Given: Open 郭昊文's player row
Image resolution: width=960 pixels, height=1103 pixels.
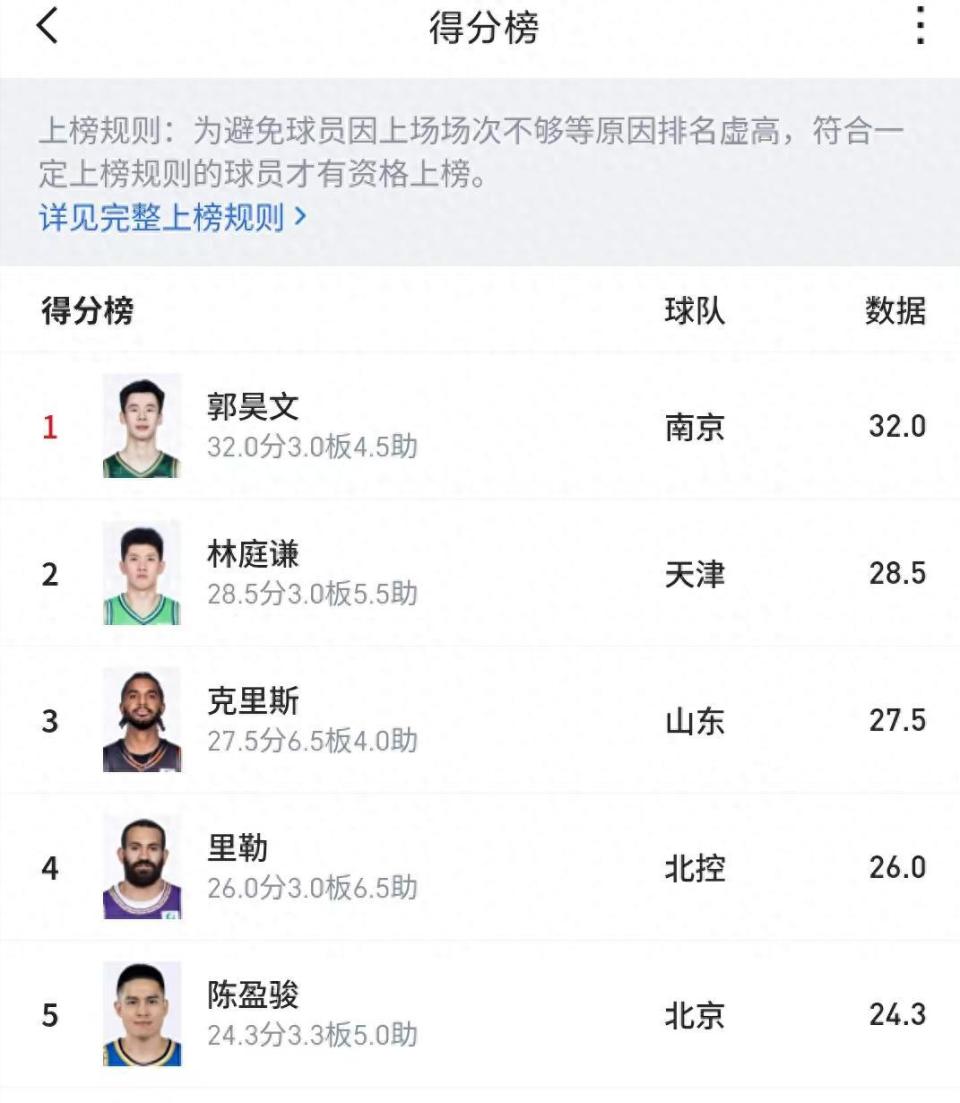Looking at the screenshot, I should tap(480, 427).
